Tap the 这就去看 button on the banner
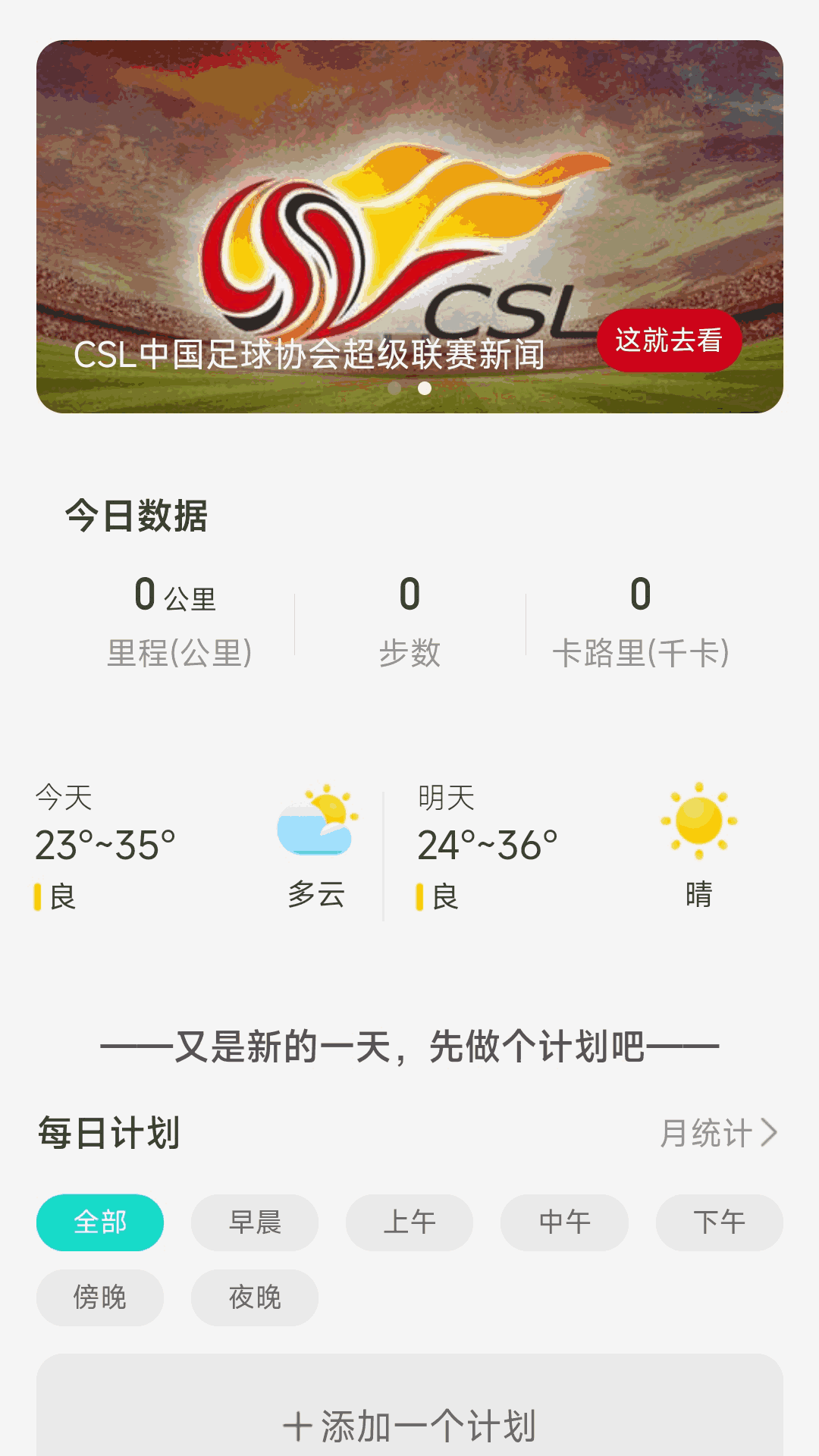 [669, 340]
